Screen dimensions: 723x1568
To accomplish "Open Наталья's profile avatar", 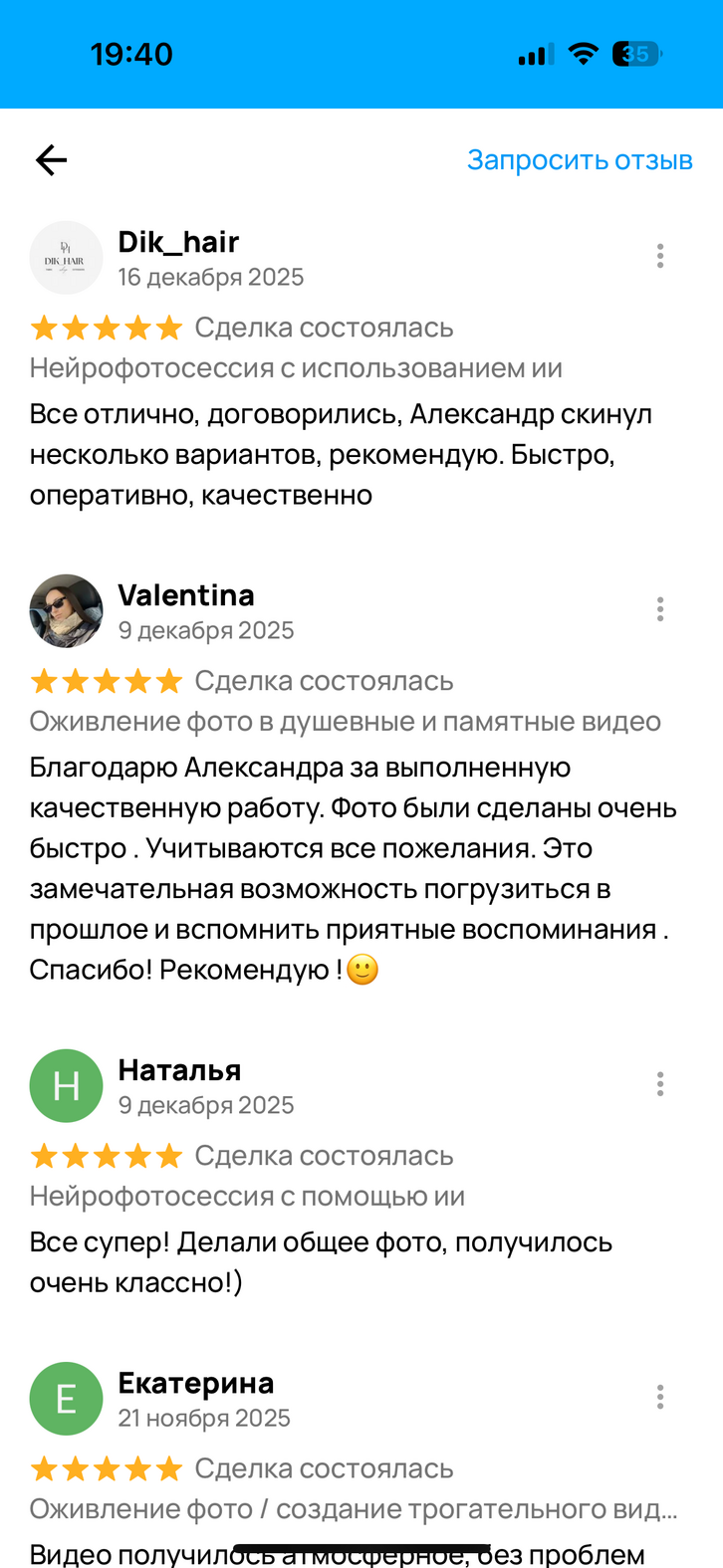I will pyautogui.click(x=66, y=1085).
